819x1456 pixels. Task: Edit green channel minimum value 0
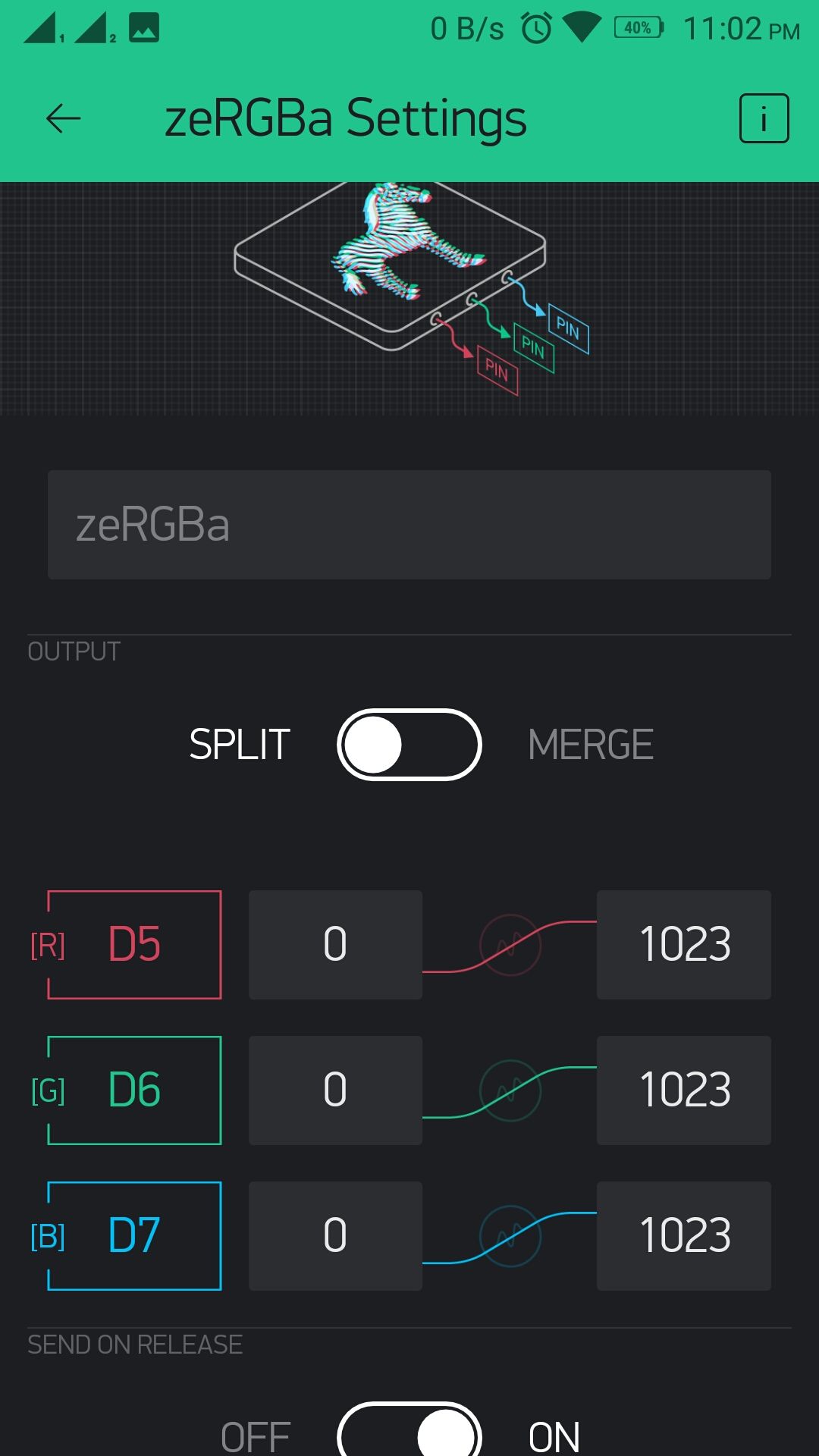tap(335, 1090)
